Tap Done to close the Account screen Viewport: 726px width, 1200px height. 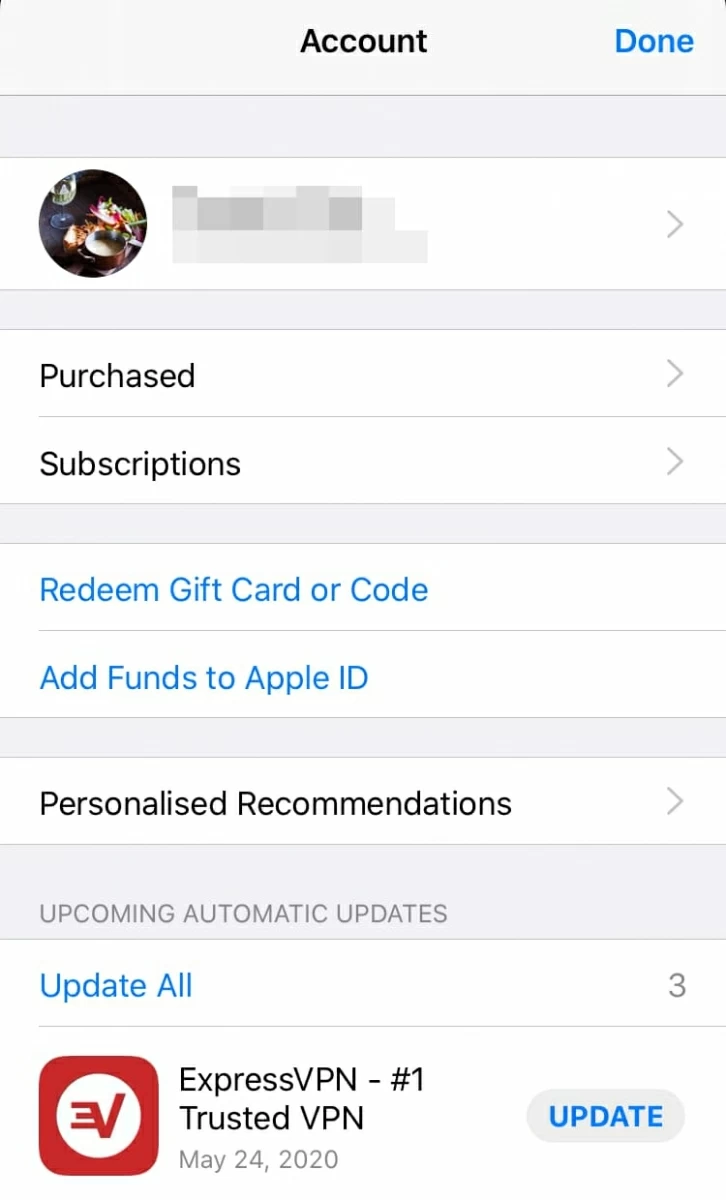click(x=653, y=41)
